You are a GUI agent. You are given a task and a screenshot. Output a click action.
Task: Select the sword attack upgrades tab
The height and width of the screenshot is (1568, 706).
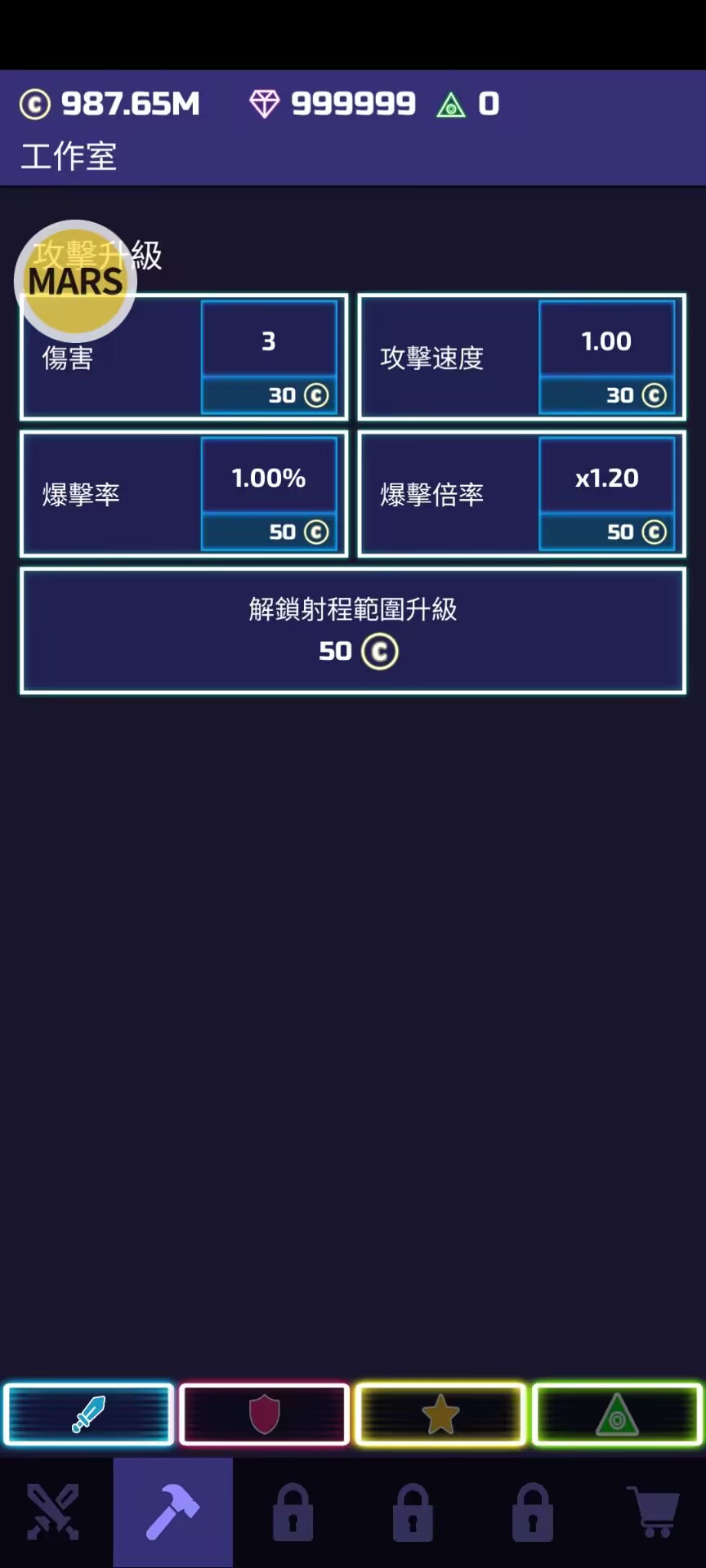[88, 1414]
